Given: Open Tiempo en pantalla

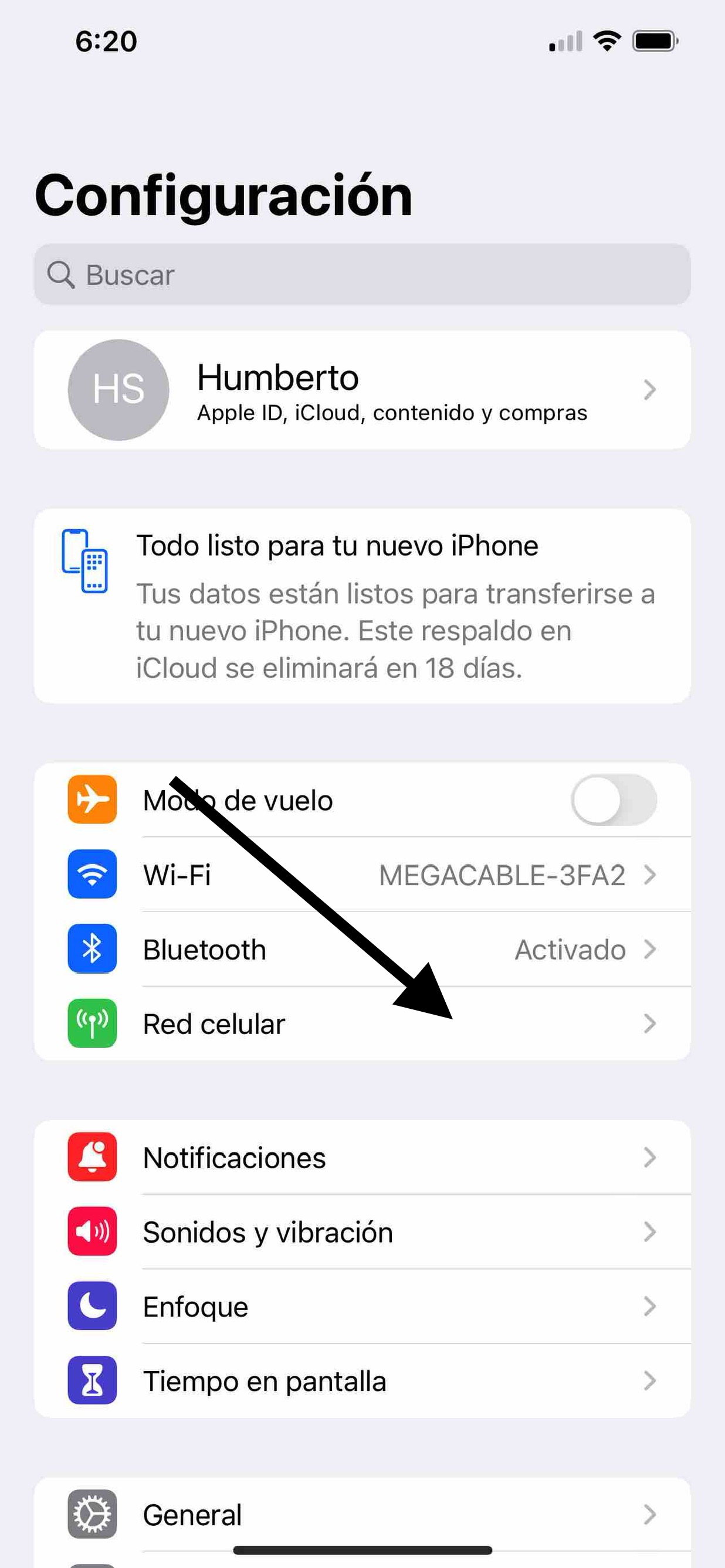Looking at the screenshot, I should (x=362, y=1380).
